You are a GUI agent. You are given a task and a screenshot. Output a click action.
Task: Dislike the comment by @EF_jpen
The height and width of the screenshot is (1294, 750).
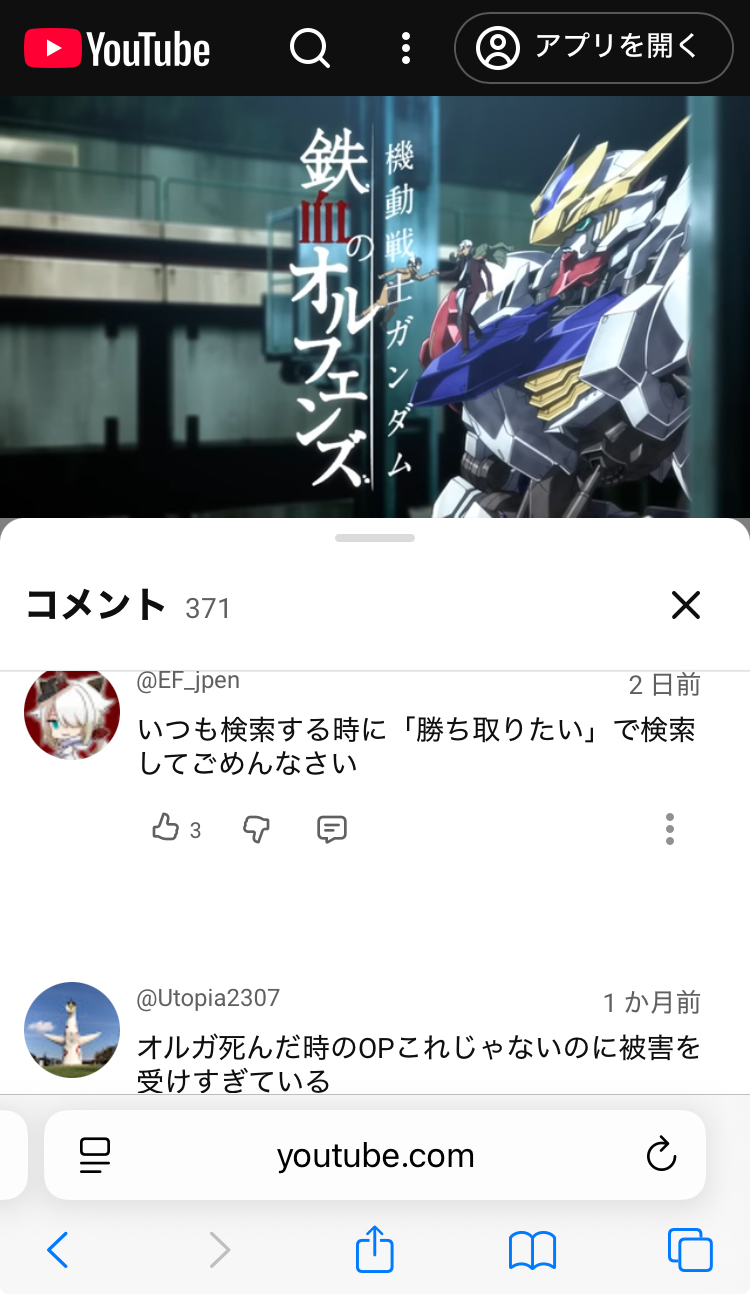[x=257, y=828]
